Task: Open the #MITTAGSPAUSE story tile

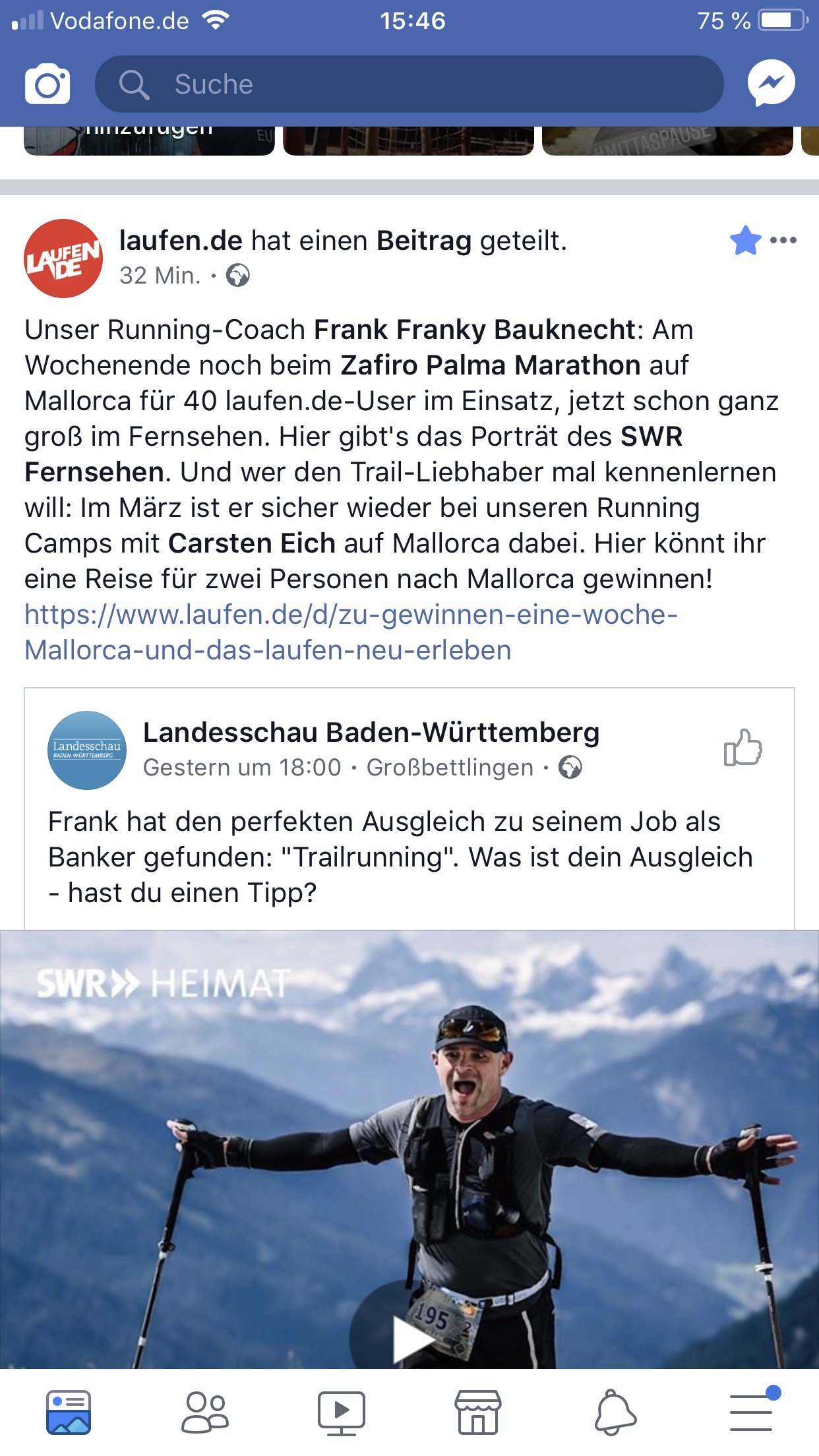Action: pos(666,140)
